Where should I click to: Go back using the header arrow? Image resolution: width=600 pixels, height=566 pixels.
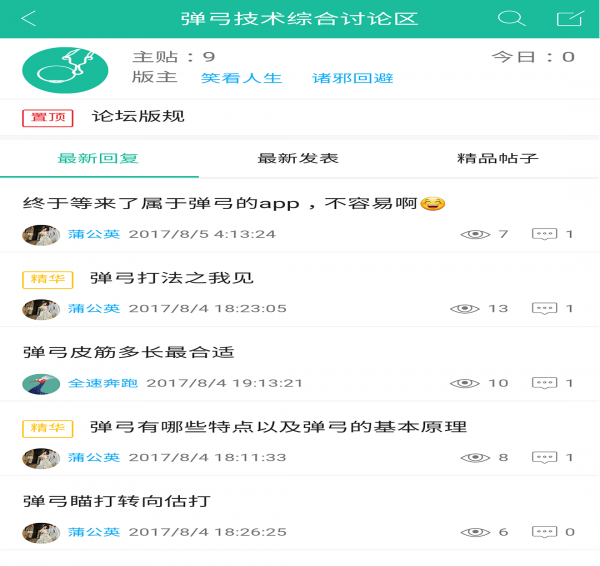(x=28, y=18)
